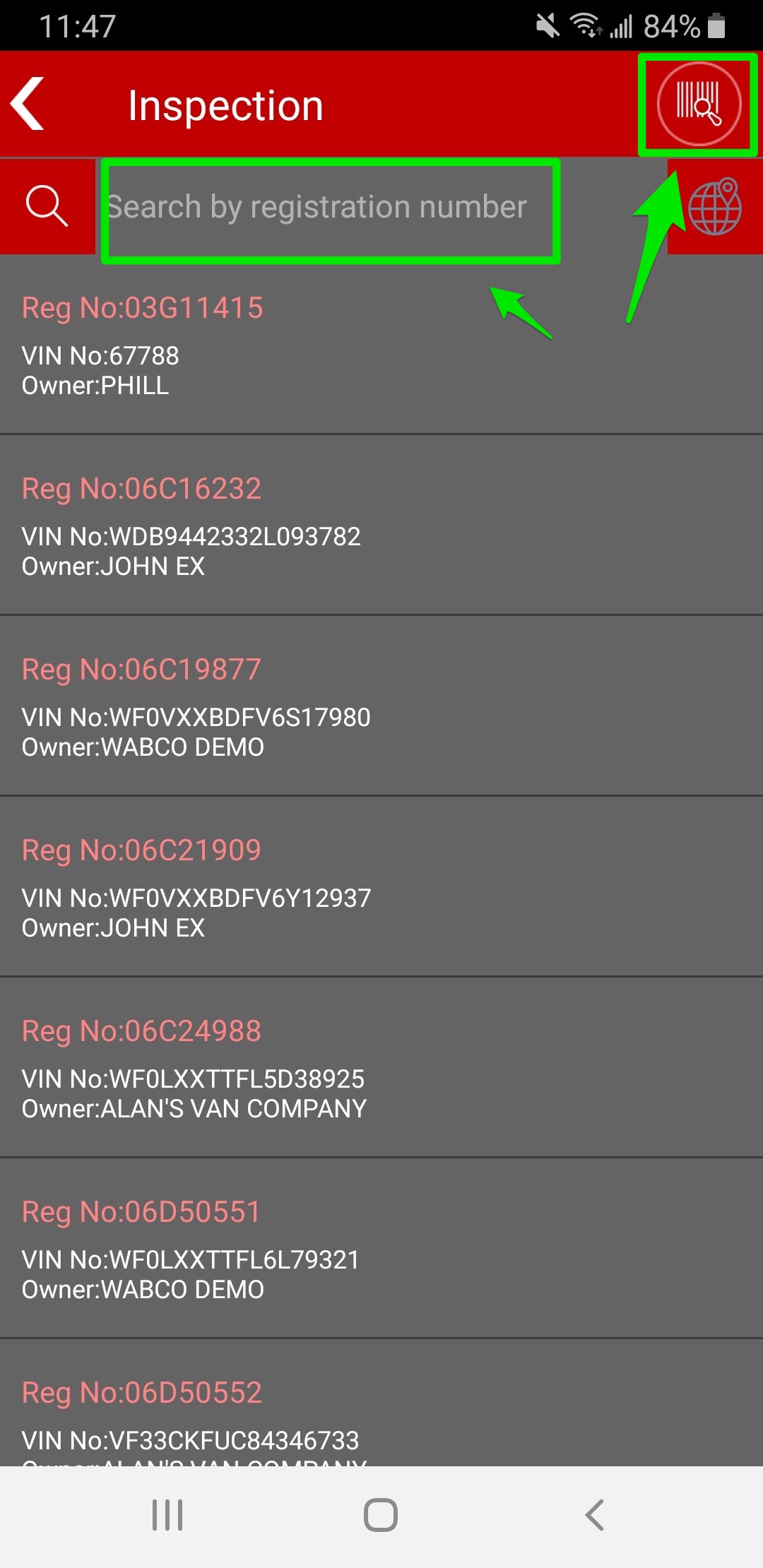Select vehicle Reg No:06D50551
Viewport: 763px width, 1568px height.
(381, 1248)
